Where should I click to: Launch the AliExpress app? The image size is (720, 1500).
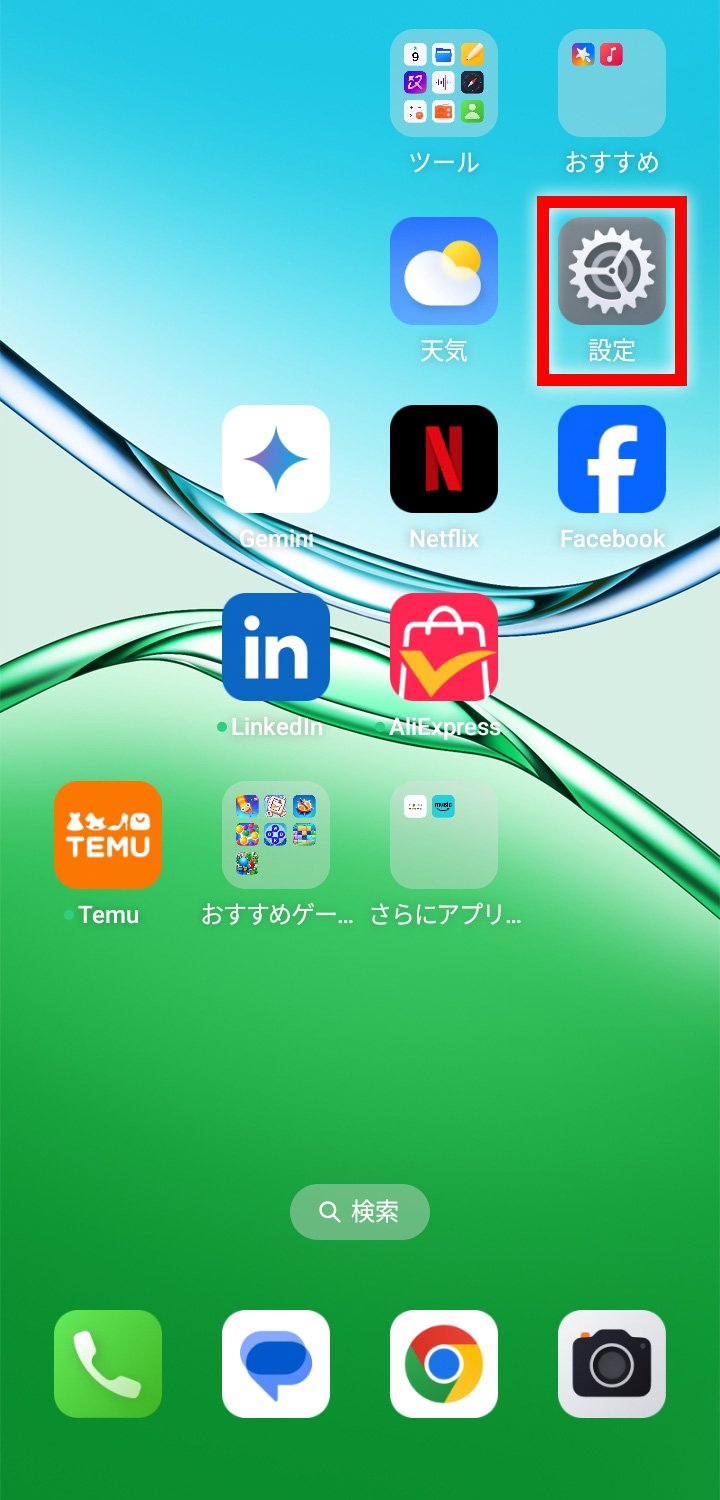click(443, 647)
